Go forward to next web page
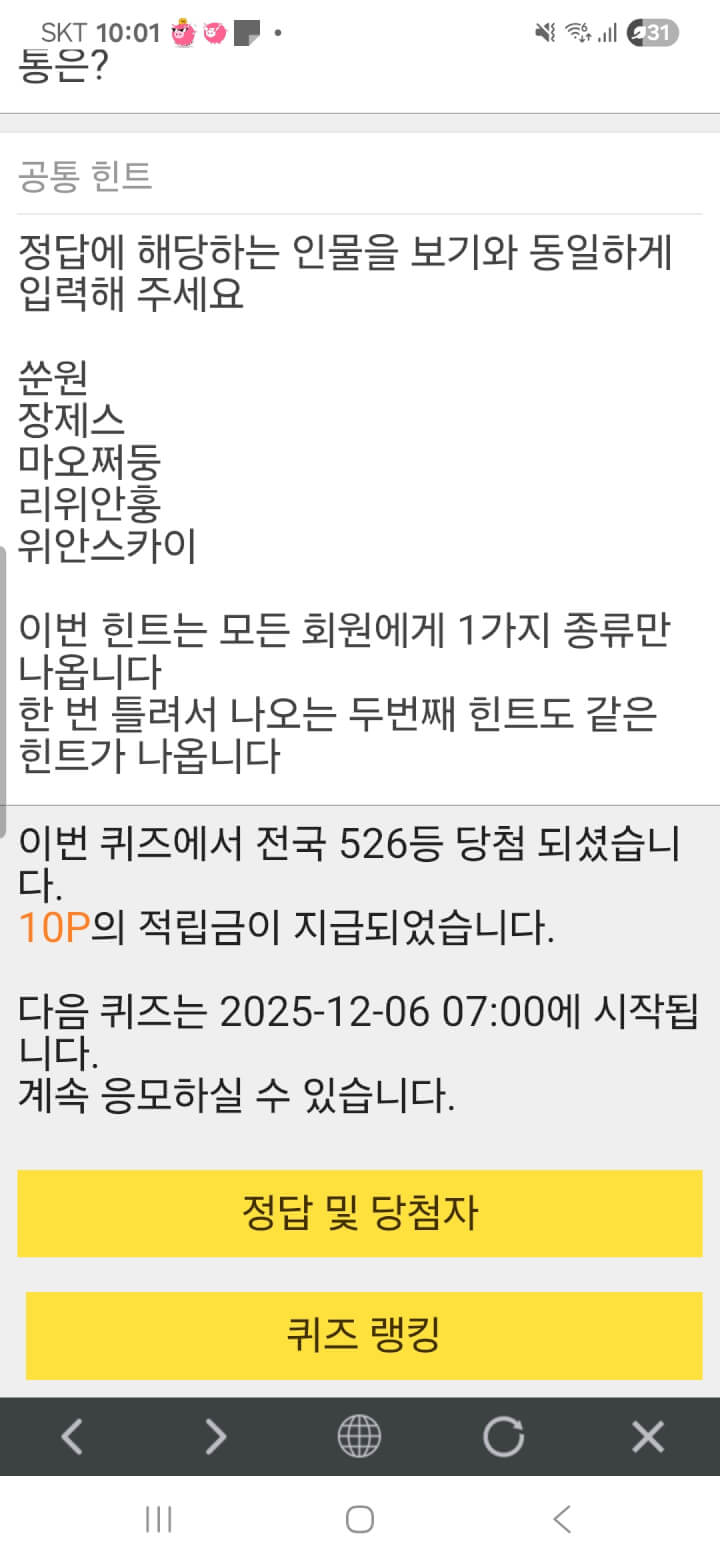Viewport: 720px width, 1560px height. coord(216,1437)
